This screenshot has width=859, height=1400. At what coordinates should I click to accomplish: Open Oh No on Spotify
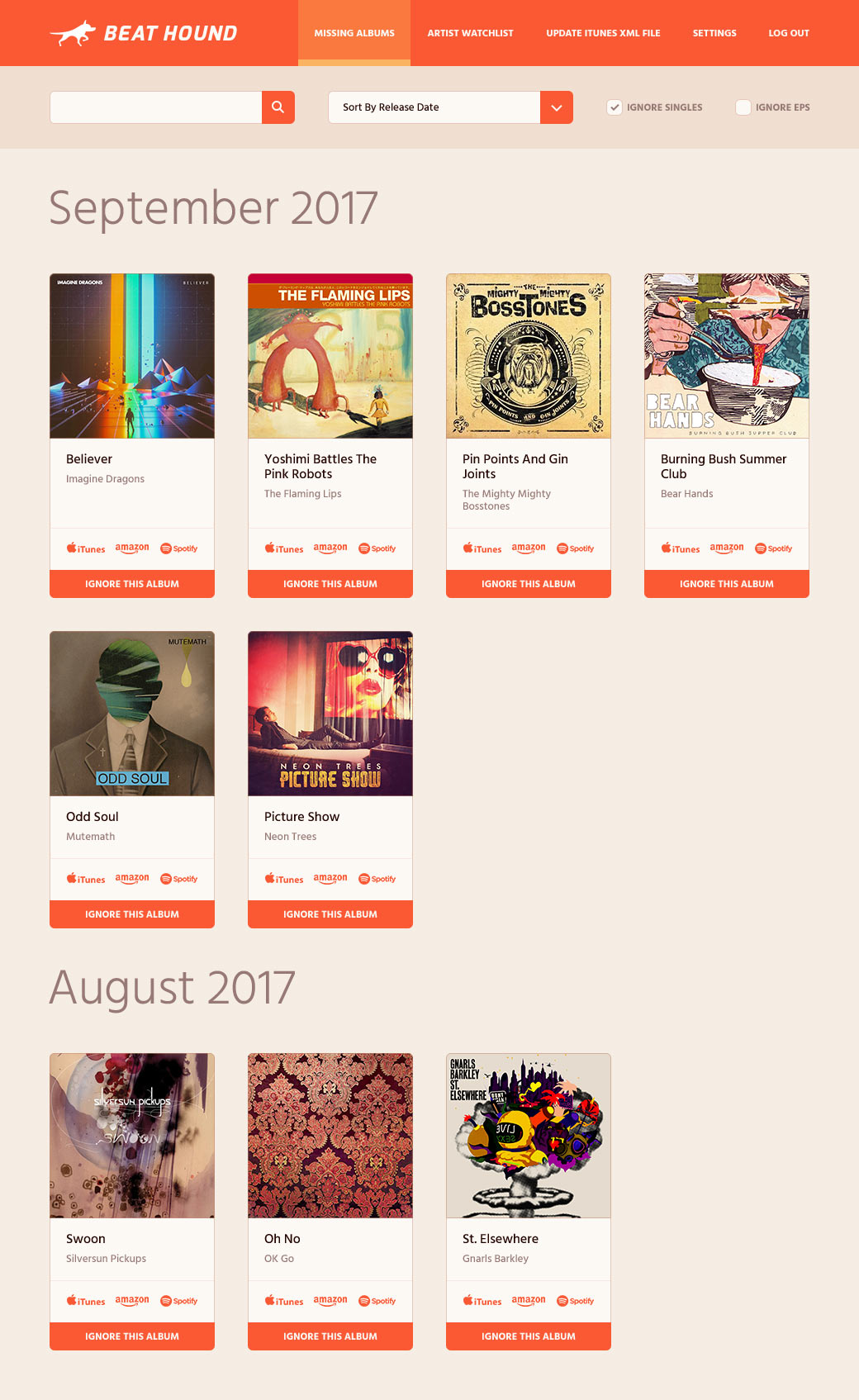point(377,1301)
